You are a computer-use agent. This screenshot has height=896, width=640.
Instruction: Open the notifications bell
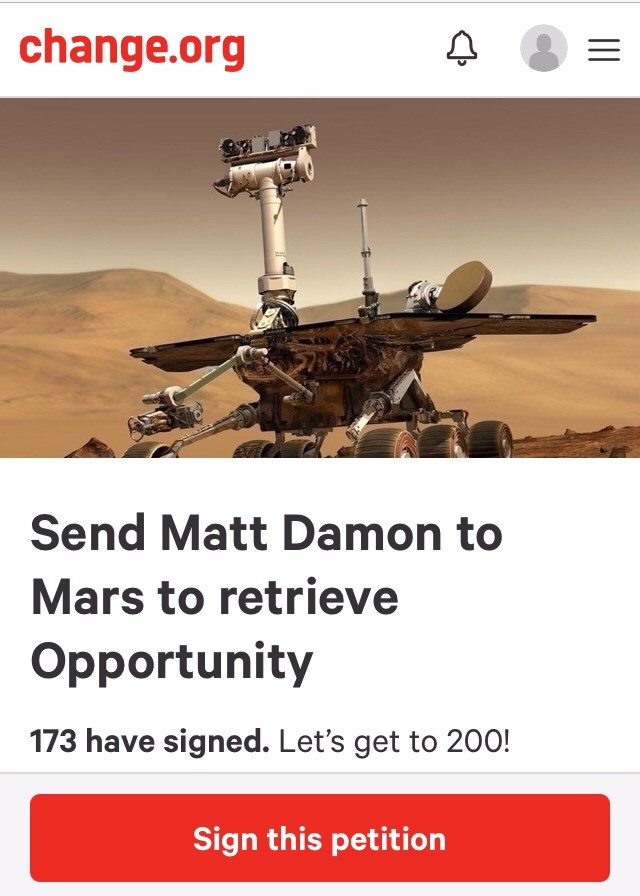point(462,48)
